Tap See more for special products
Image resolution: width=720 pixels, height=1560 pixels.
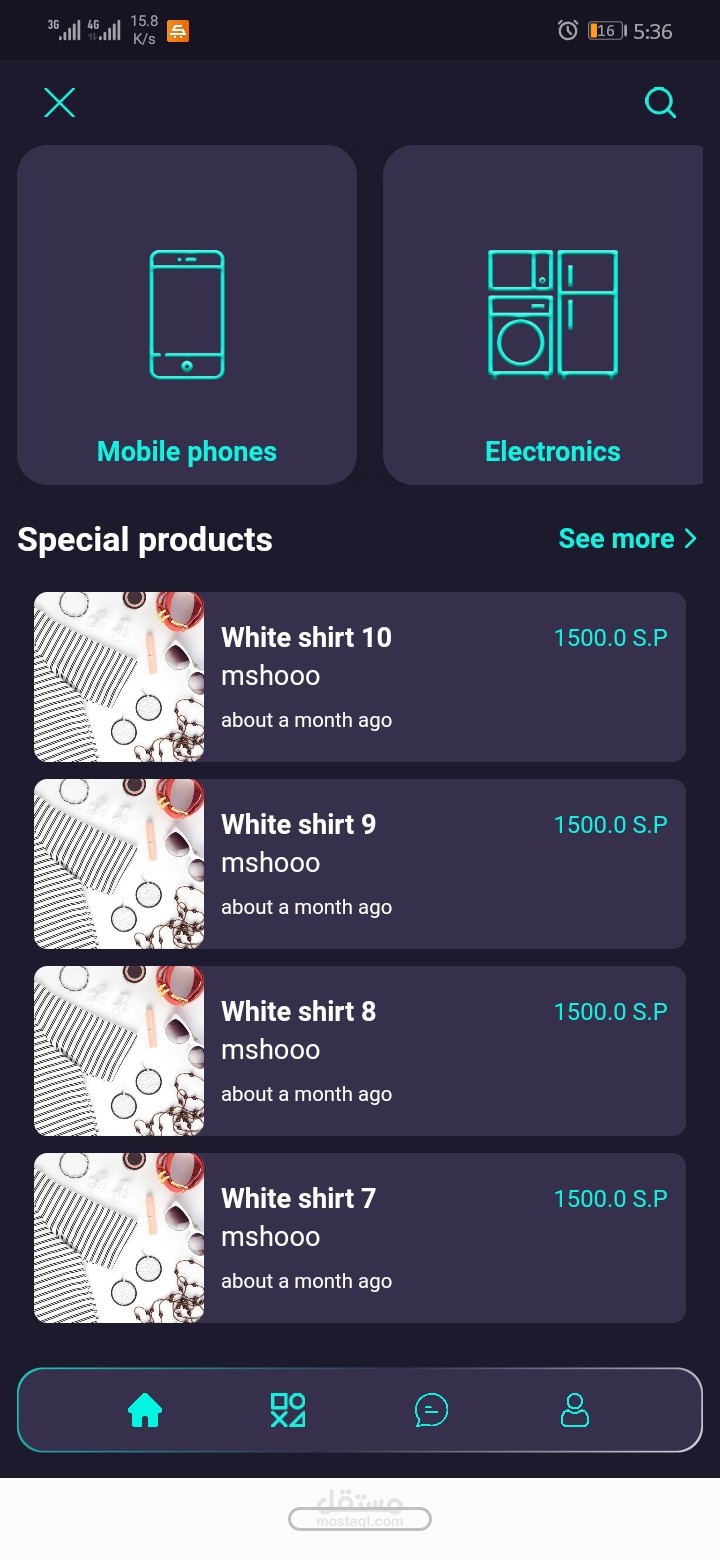tap(627, 539)
